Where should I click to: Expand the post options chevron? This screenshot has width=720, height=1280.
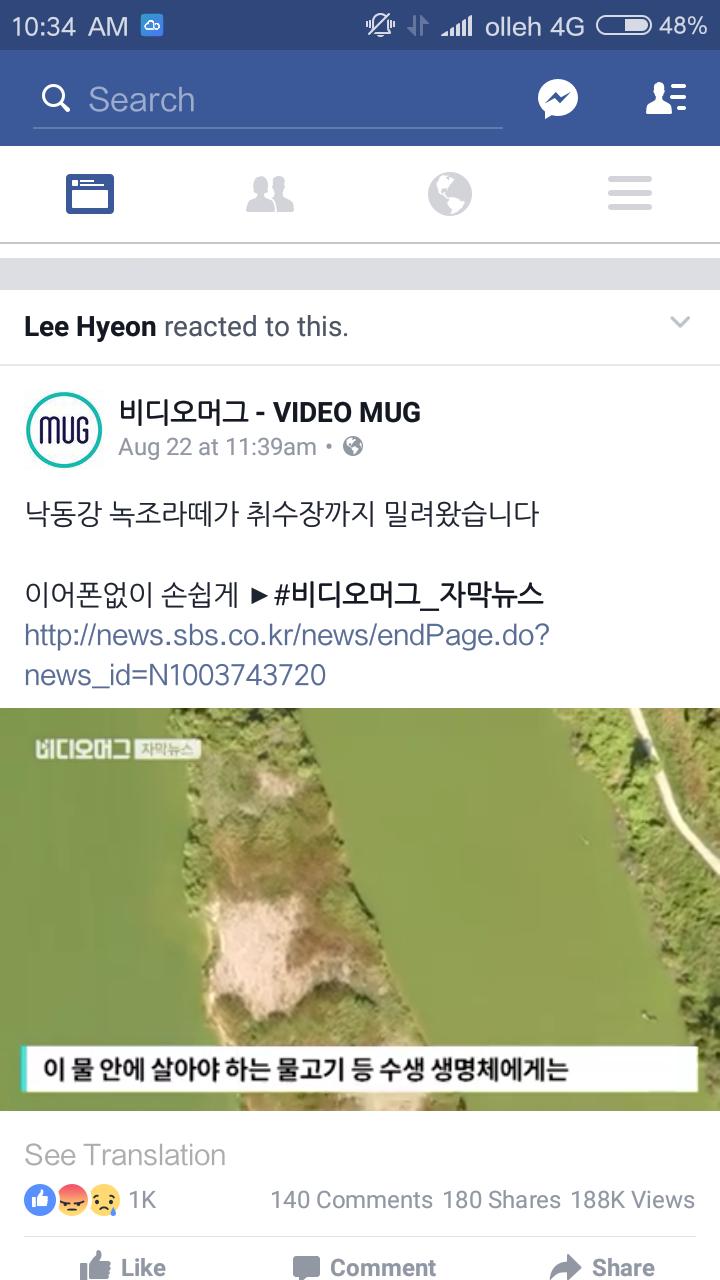(x=680, y=322)
